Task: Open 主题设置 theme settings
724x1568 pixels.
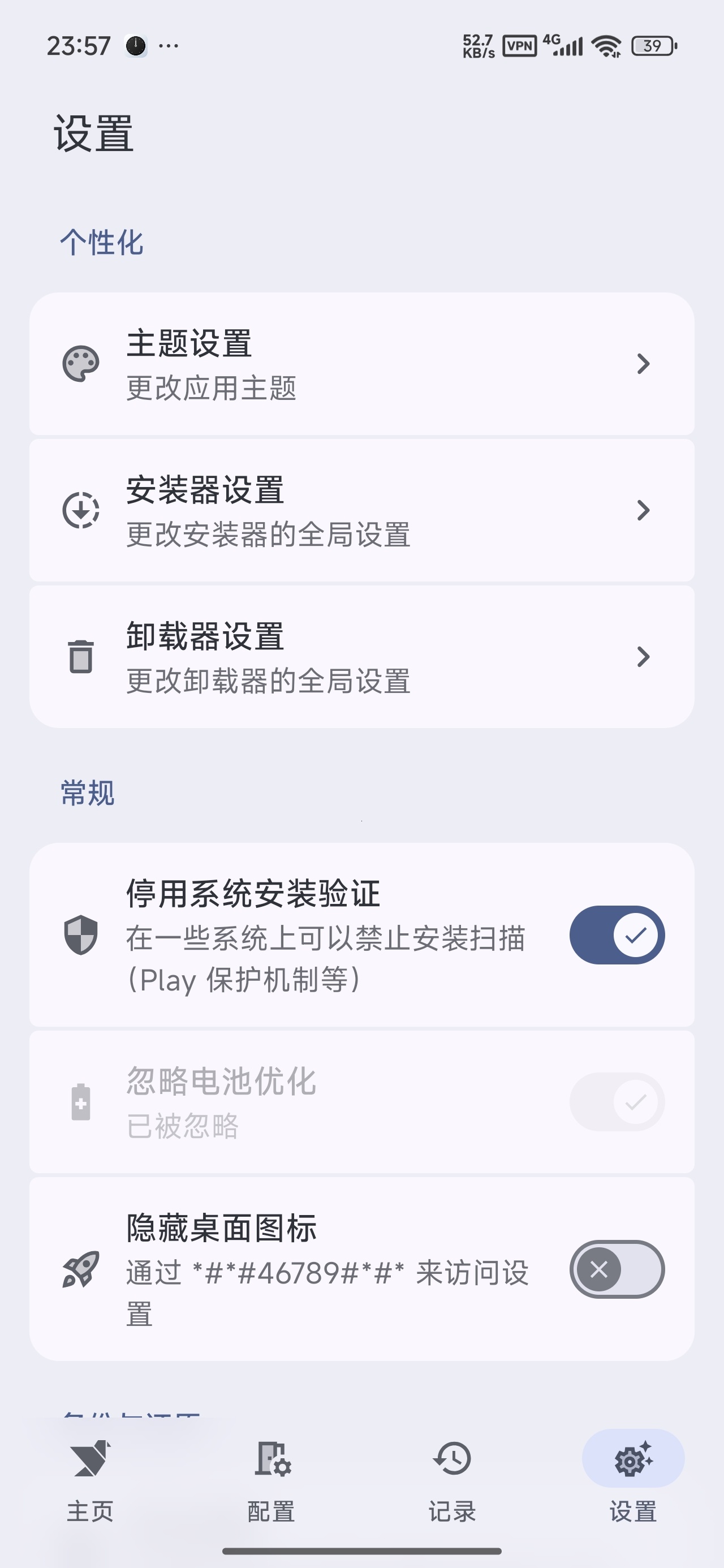Action: click(x=361, y=364)
